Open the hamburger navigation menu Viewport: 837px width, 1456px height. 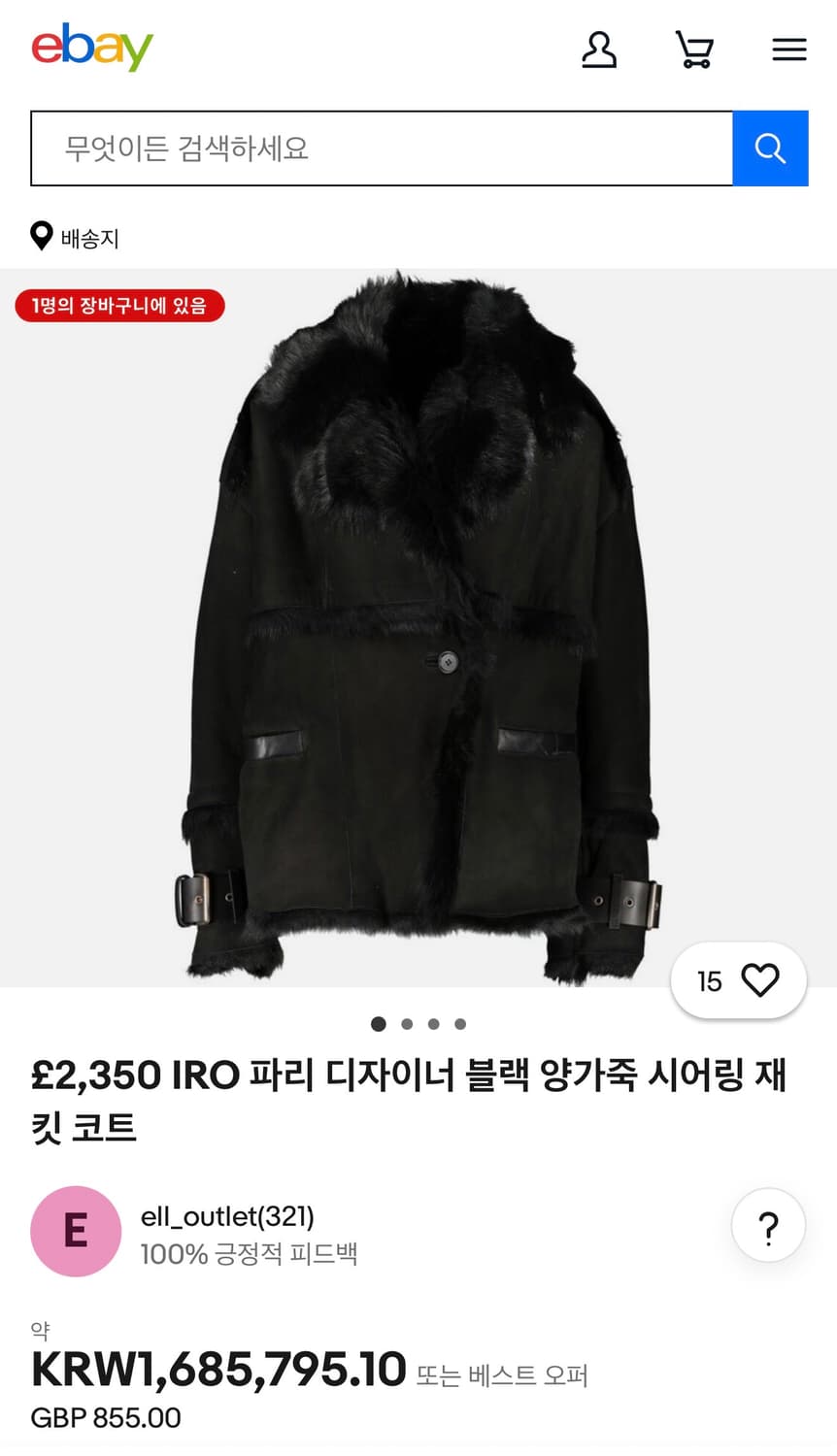tap(788, 50)
